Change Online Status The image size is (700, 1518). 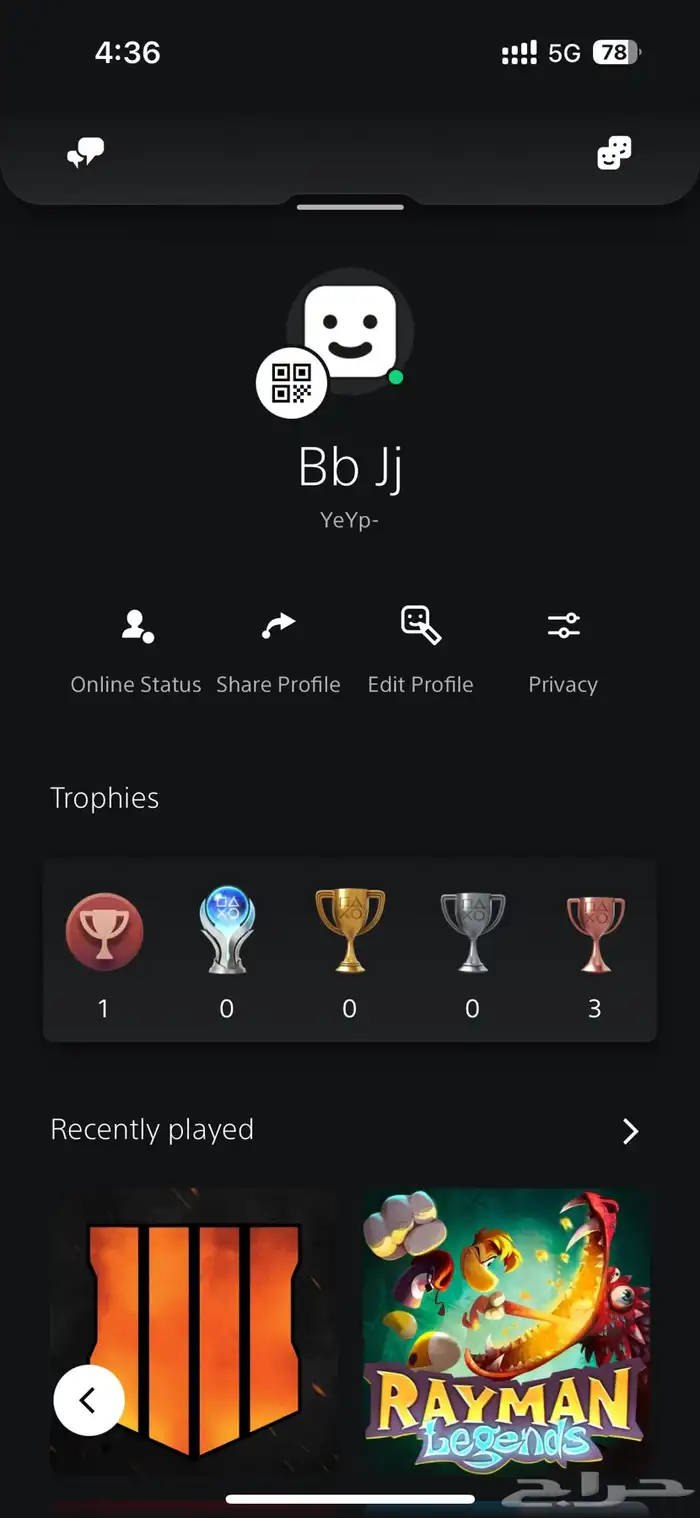136,649
